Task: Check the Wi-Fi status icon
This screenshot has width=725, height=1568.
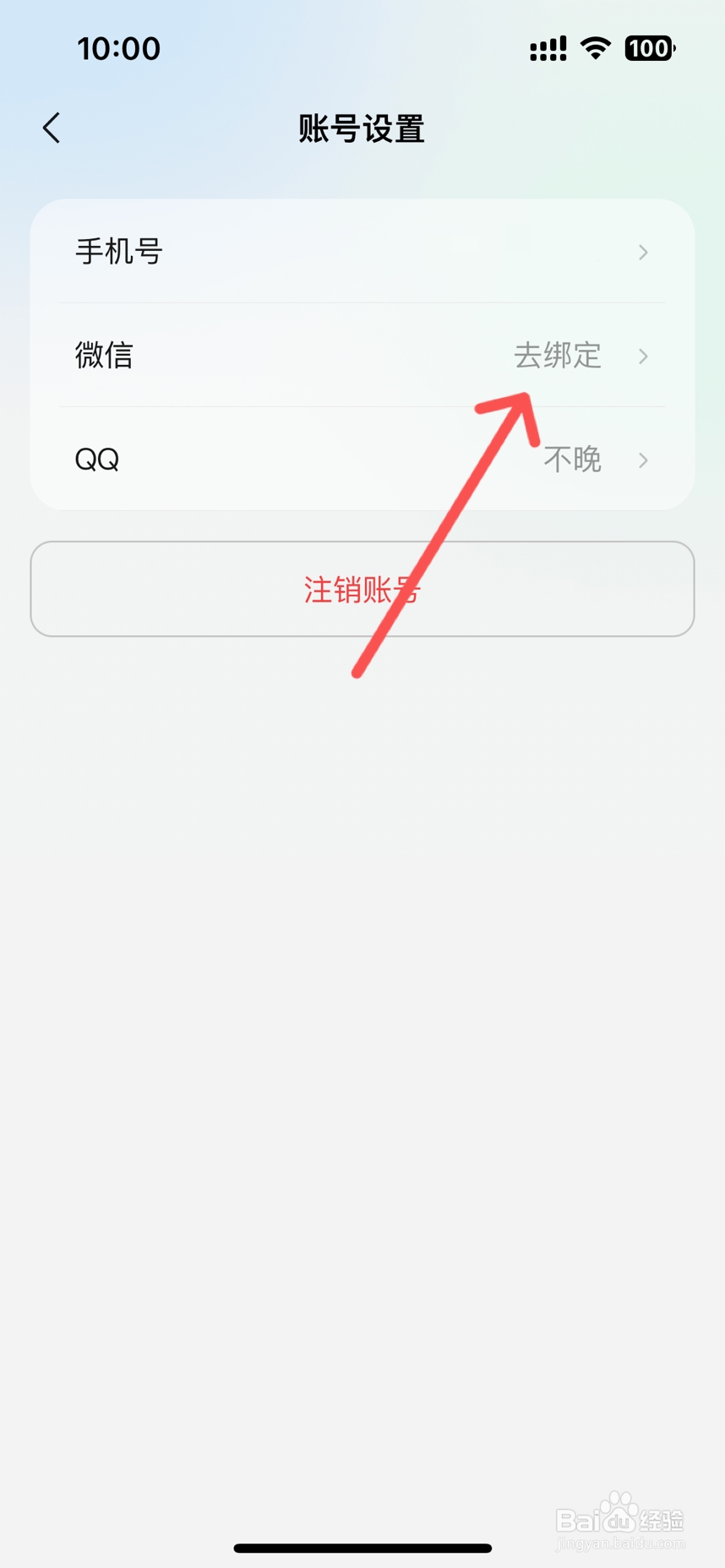Action: (x=597, y=48)
